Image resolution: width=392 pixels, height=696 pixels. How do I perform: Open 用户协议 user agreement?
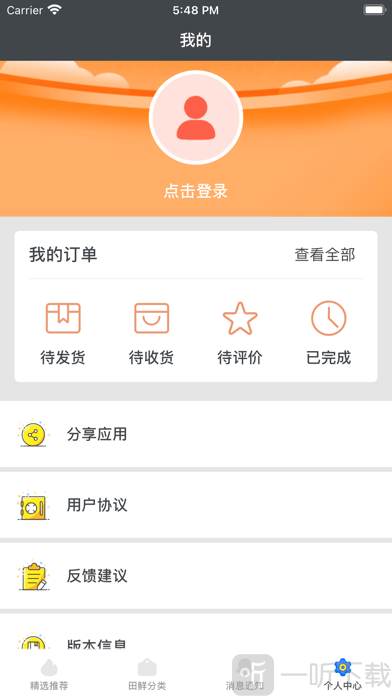(196, 505)
